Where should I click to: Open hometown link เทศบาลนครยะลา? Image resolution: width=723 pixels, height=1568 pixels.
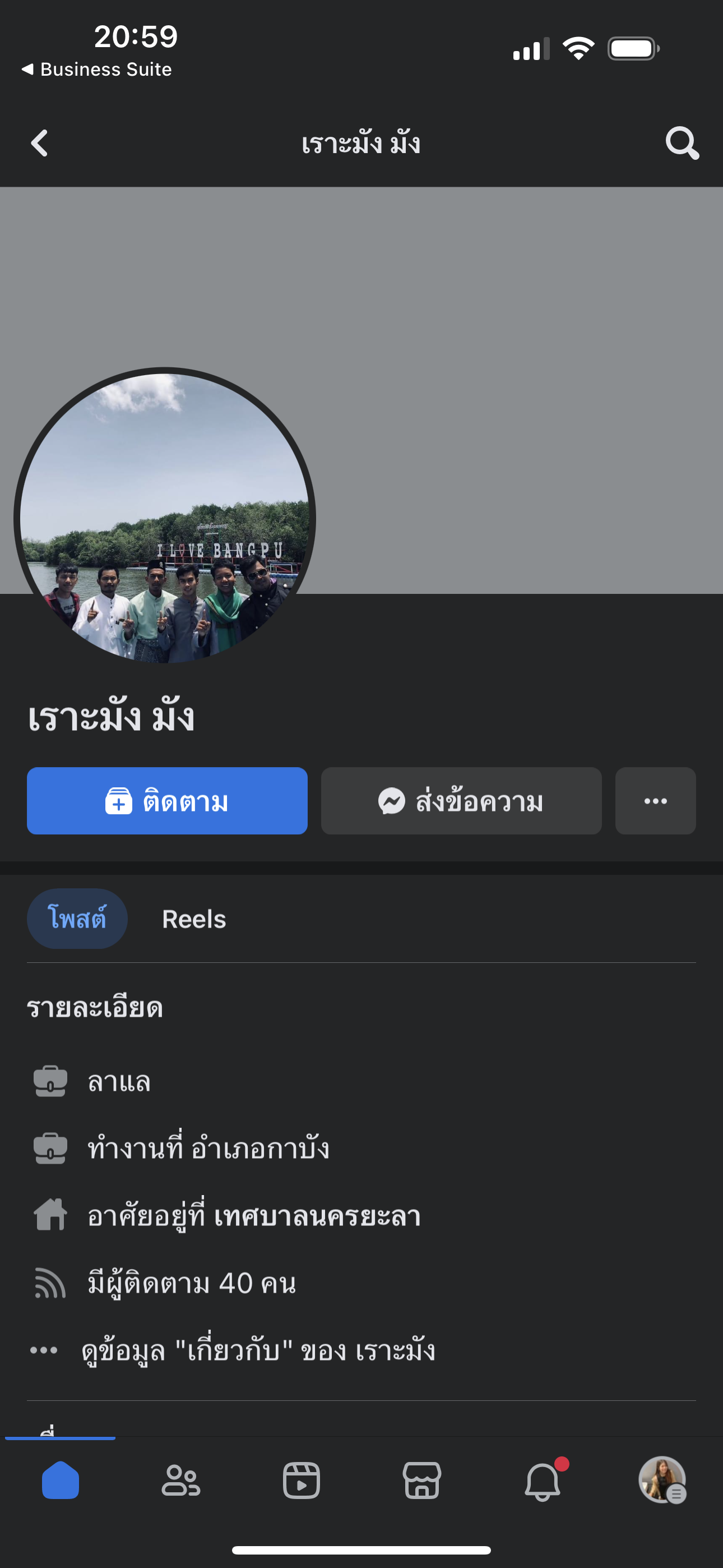point(317,1216)
